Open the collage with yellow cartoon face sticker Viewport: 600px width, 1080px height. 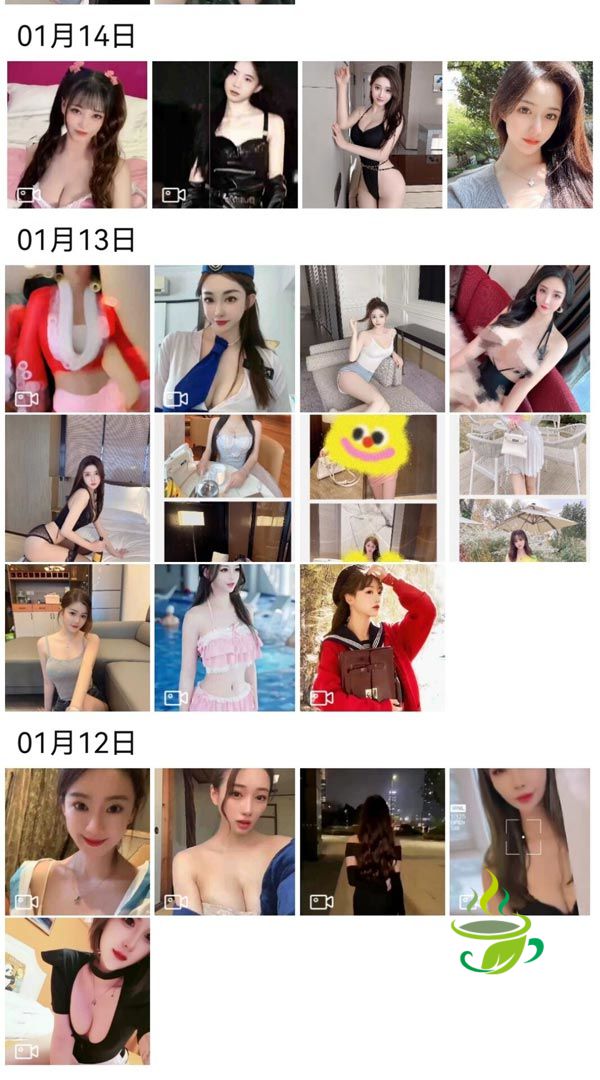click(372, 488)
